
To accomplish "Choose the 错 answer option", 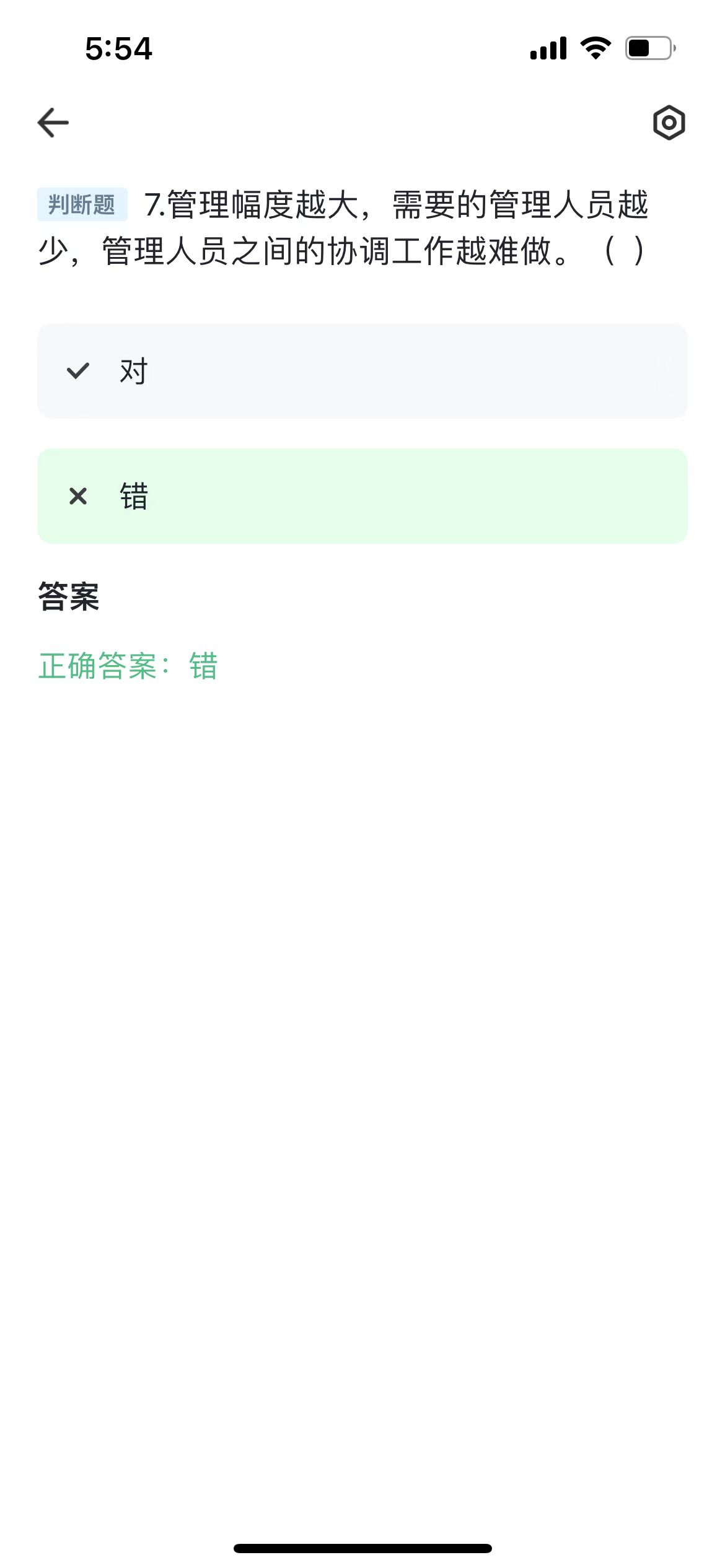I will click(x=362, y=496).
